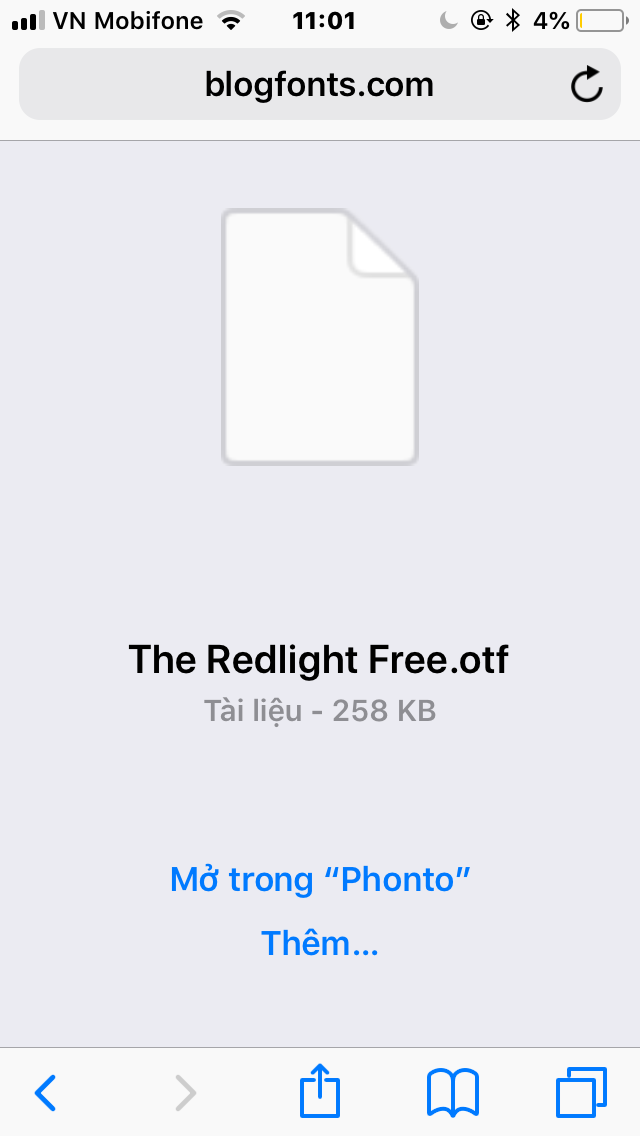The width and height of the screenshot is (640, 1136).
Task: Reload the blogfonts.com page
Action: [x=587, y=85]
